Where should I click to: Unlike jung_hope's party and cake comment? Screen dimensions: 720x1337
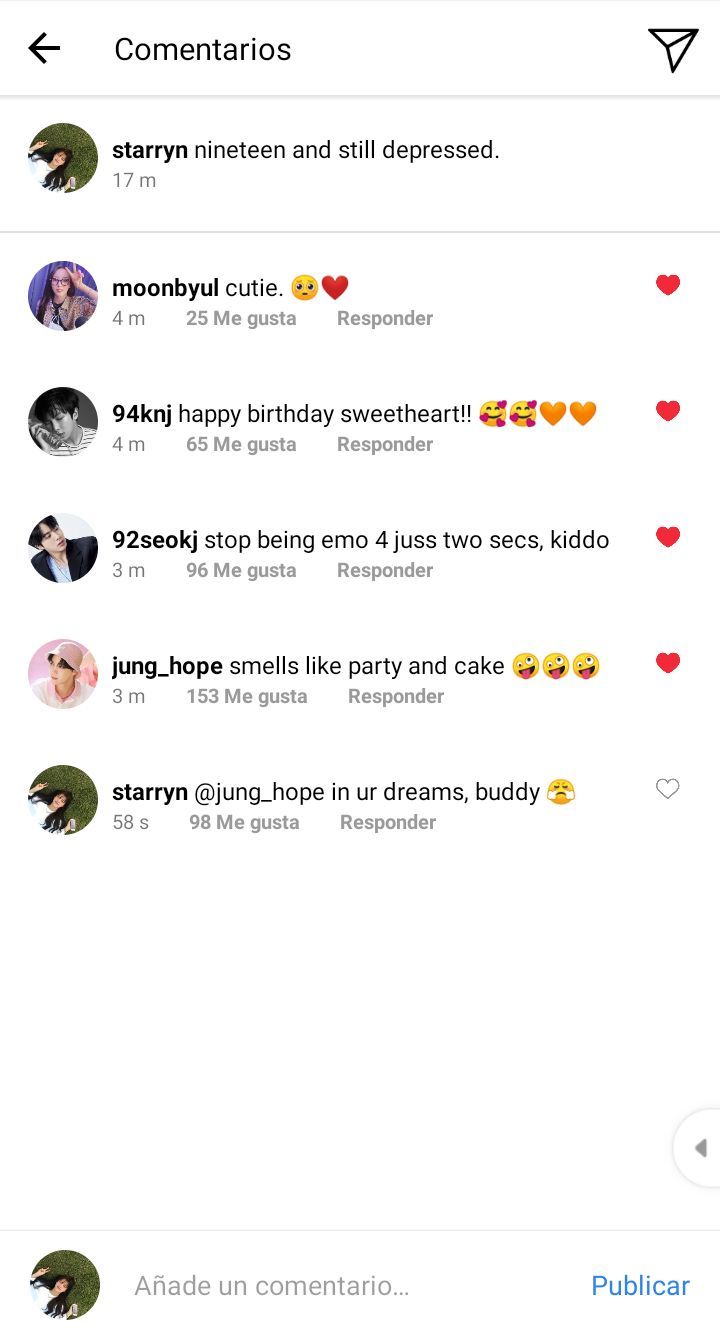pos(668,663)
